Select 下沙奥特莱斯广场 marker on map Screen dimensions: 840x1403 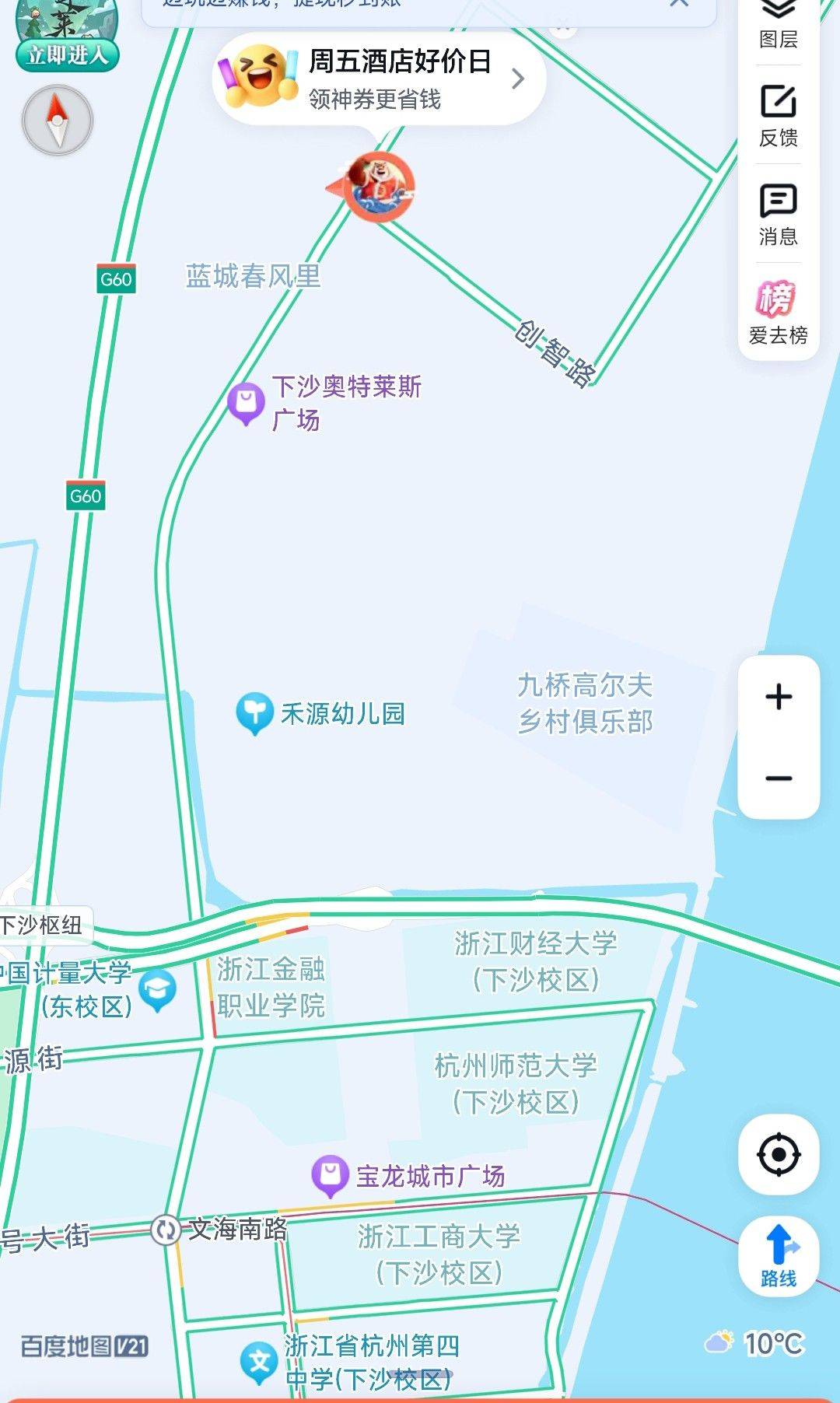pyautogui.click(x=246, y=403)
